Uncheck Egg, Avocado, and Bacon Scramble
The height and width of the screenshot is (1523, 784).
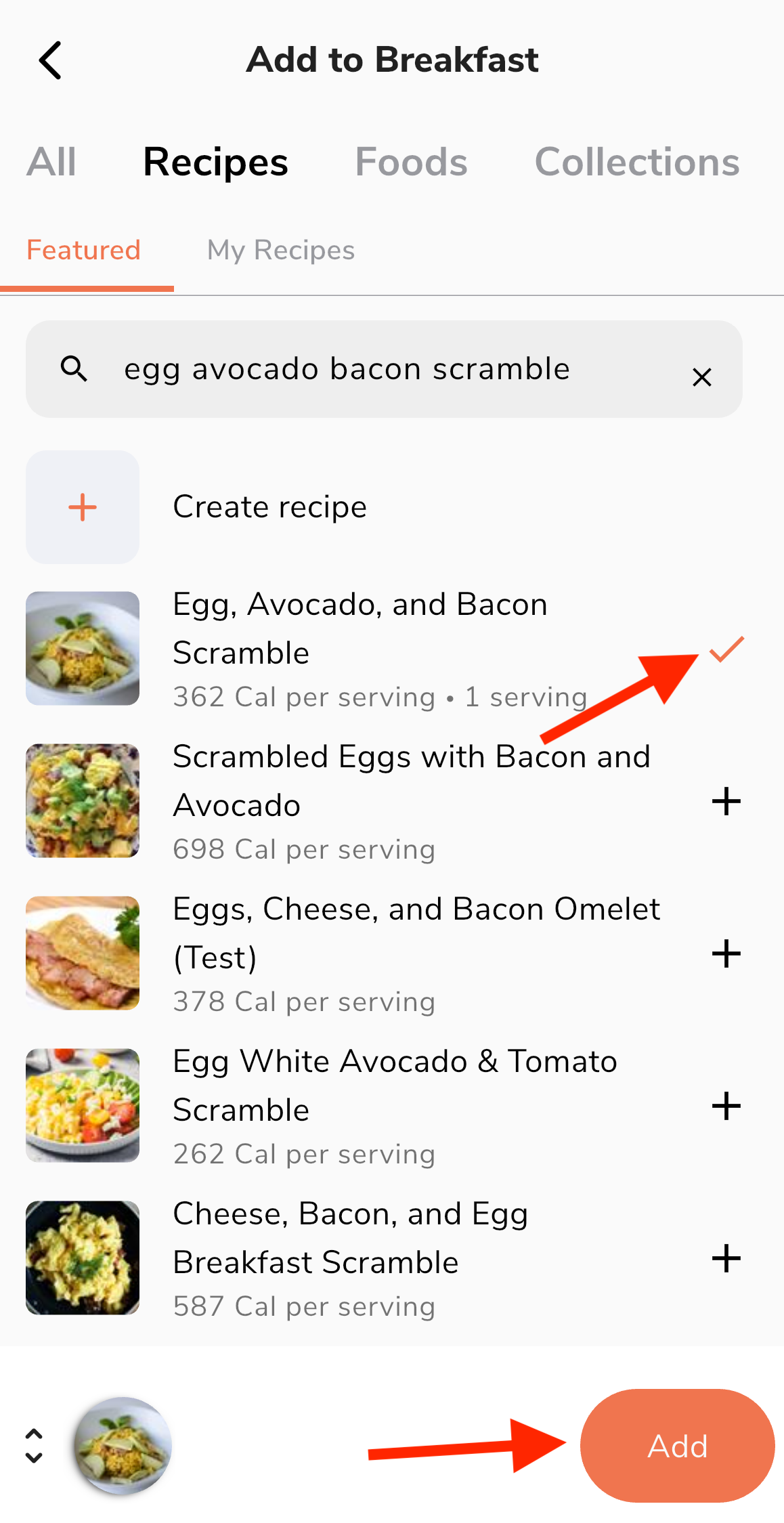pyautogui.click(x=726, y=649)
